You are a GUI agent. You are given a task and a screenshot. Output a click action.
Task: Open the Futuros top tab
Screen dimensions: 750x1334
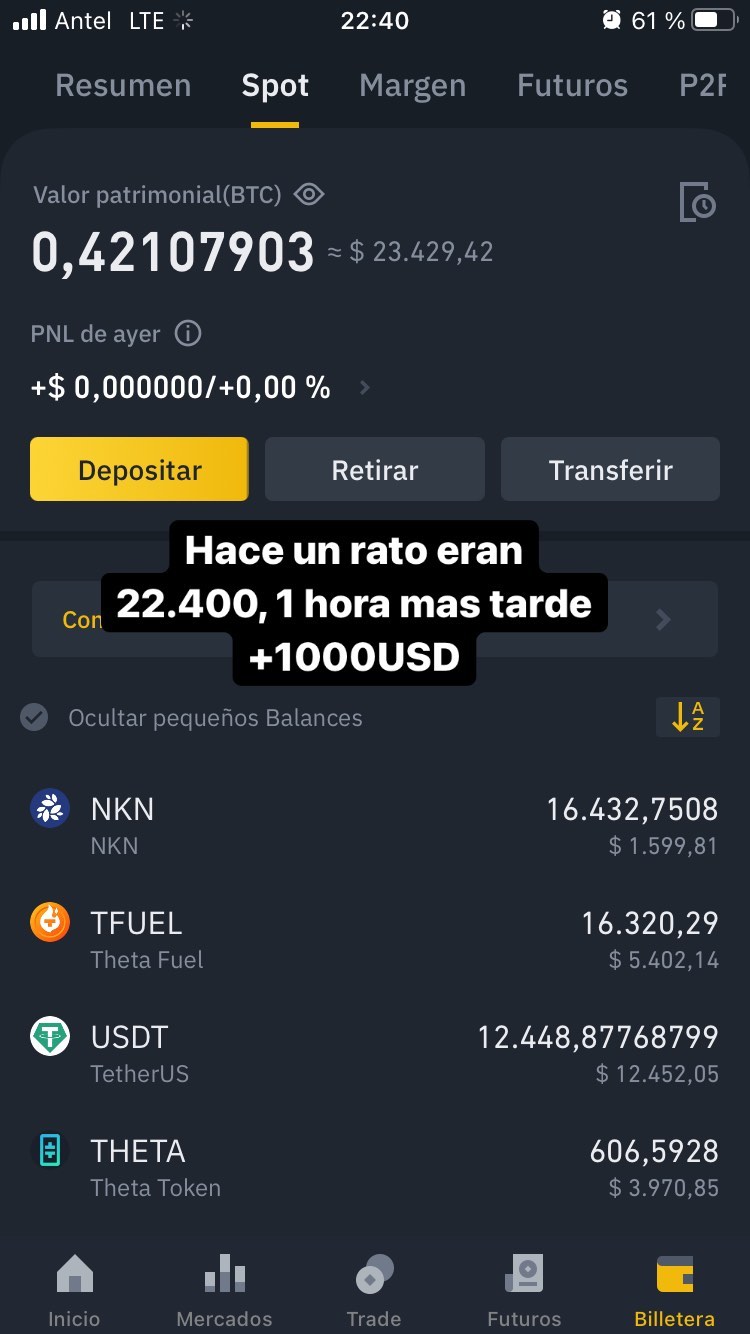click(572, 86)
